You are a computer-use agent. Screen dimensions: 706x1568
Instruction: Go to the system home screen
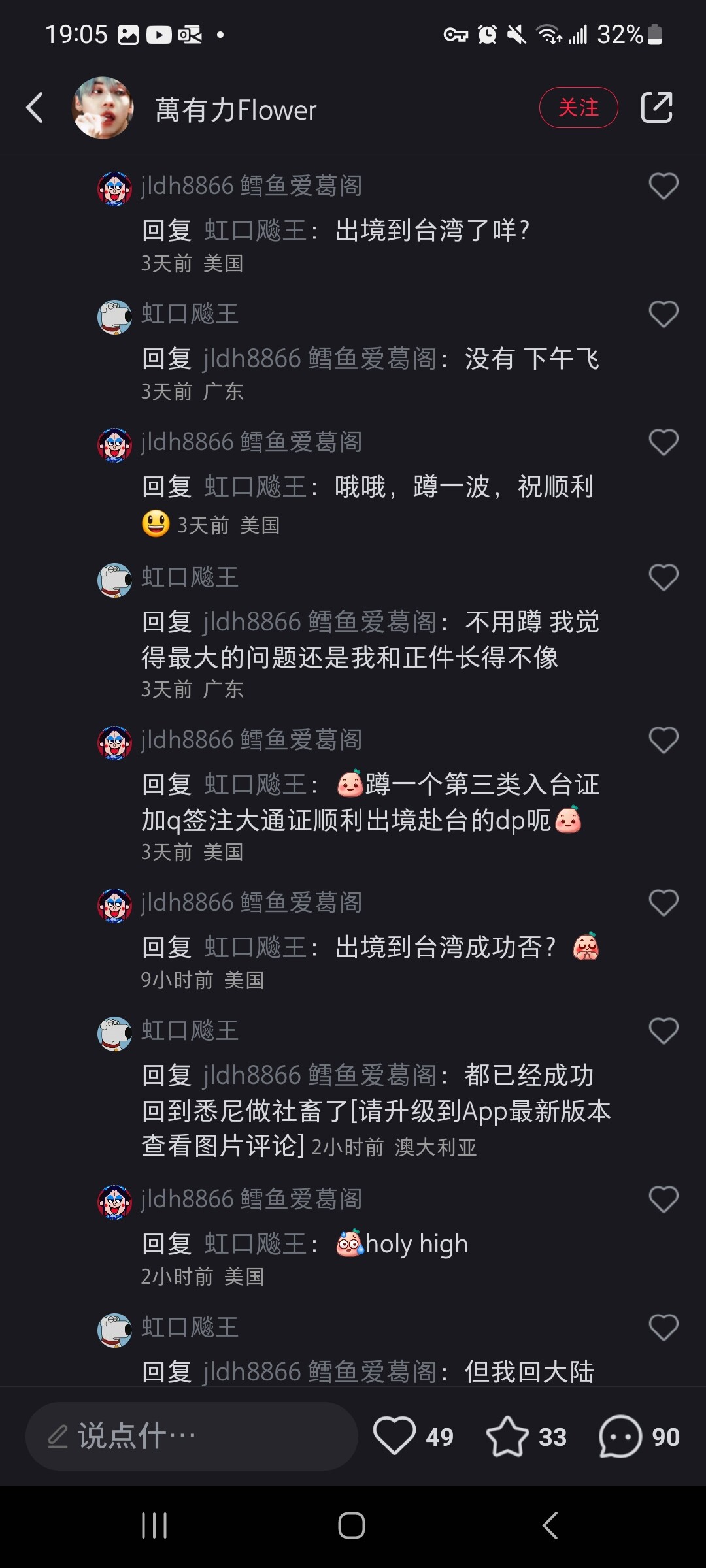pyautogui.click(x=352, y=1526)
